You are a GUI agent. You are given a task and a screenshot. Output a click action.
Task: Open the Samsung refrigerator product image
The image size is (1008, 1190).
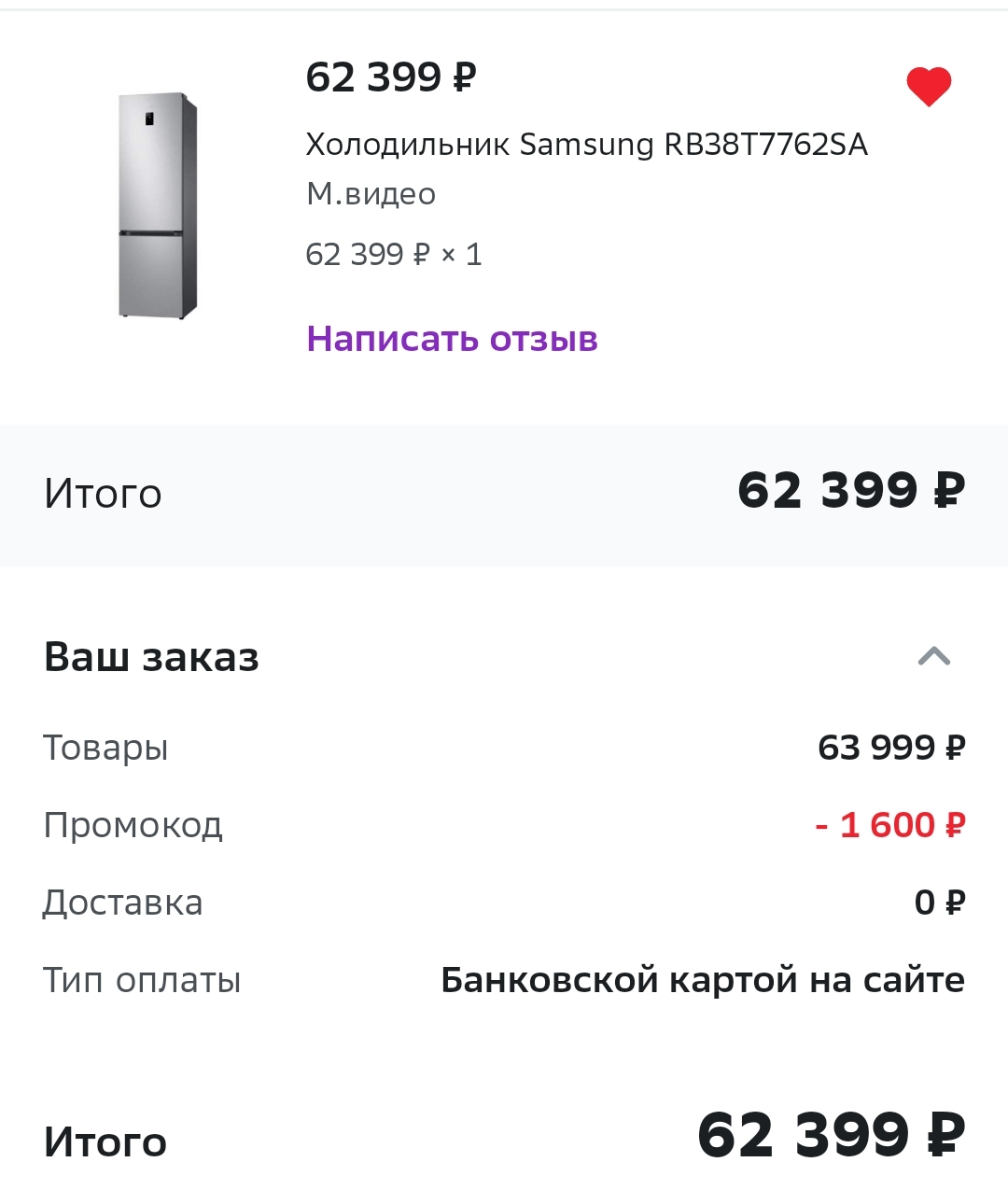[x=158, y=205]
